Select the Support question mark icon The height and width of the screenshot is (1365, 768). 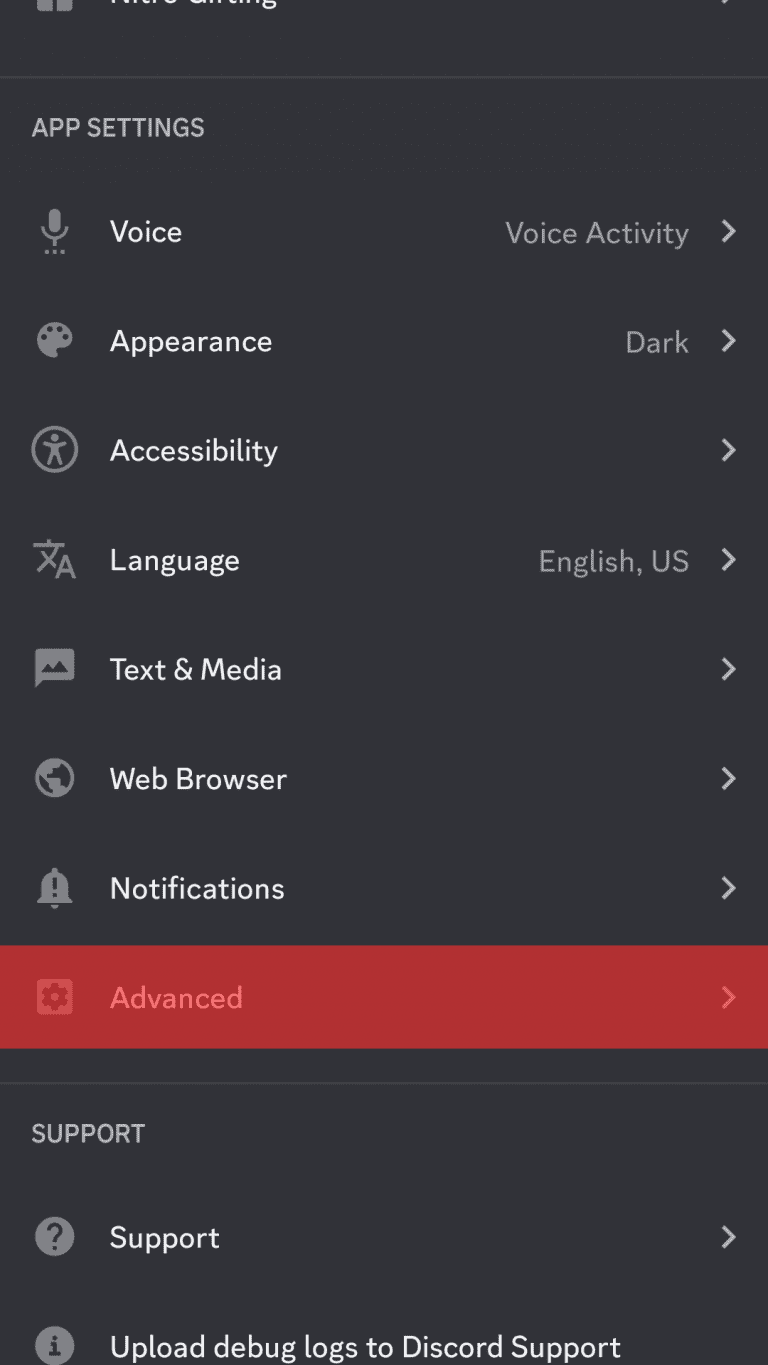pos(54,1237)
